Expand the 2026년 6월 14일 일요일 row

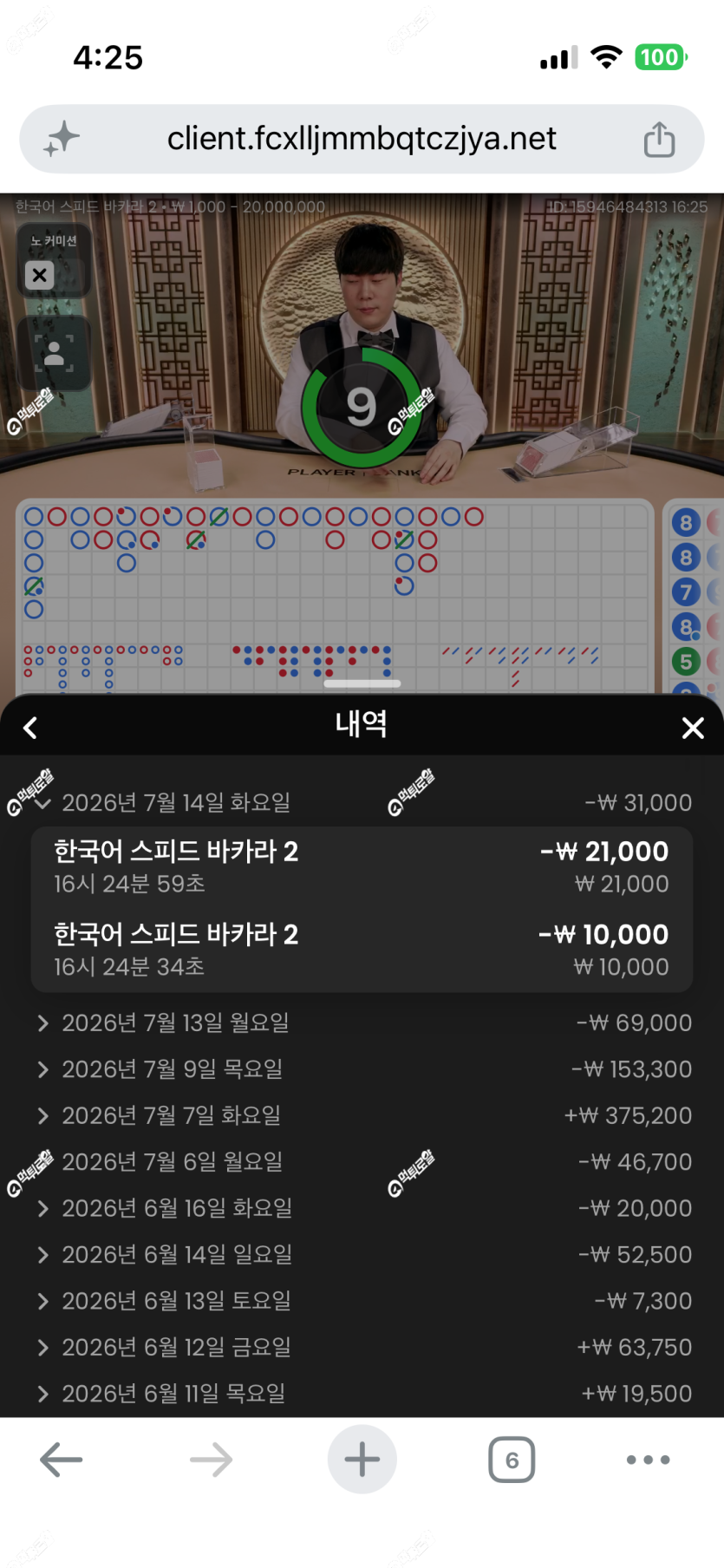pos(362,1255)
